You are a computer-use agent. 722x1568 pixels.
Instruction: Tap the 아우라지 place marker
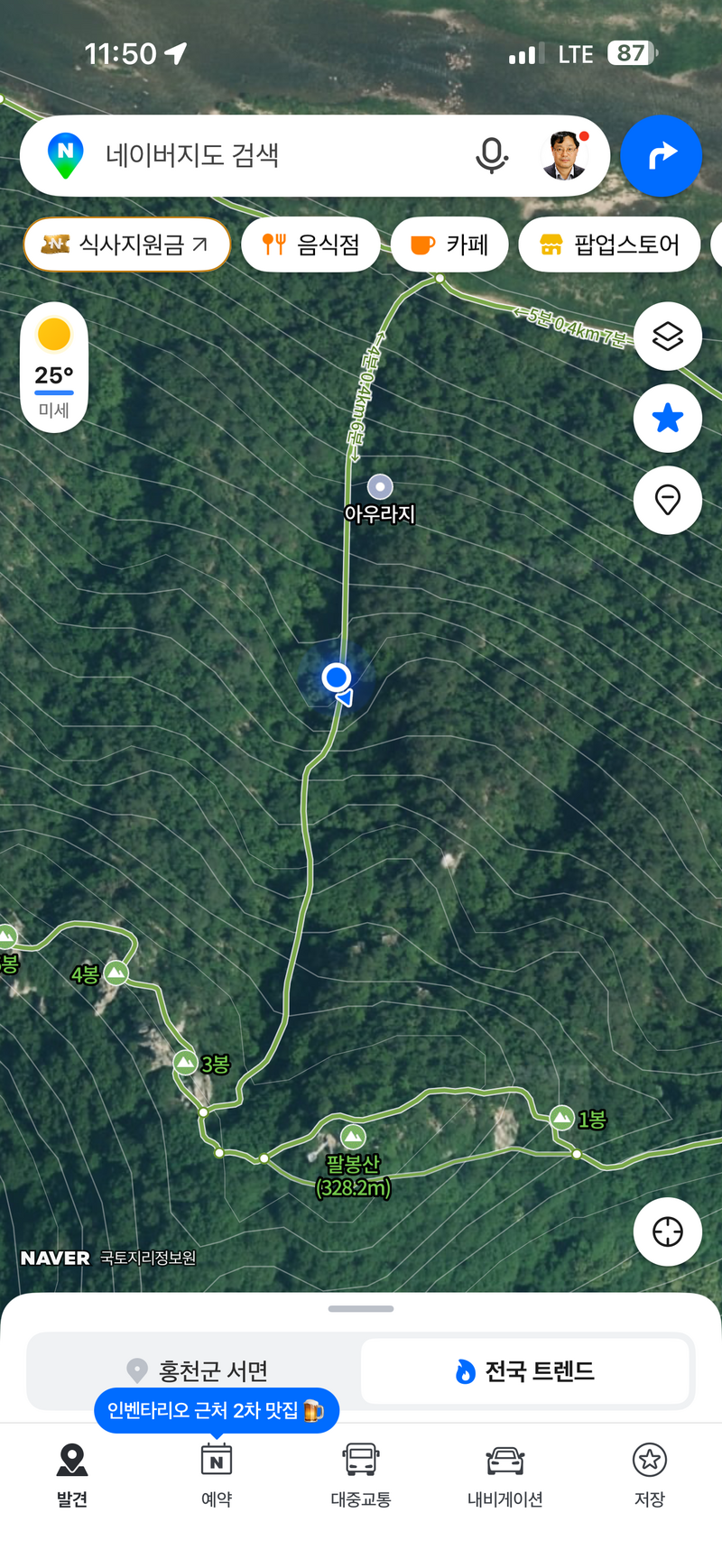point(380,487)
